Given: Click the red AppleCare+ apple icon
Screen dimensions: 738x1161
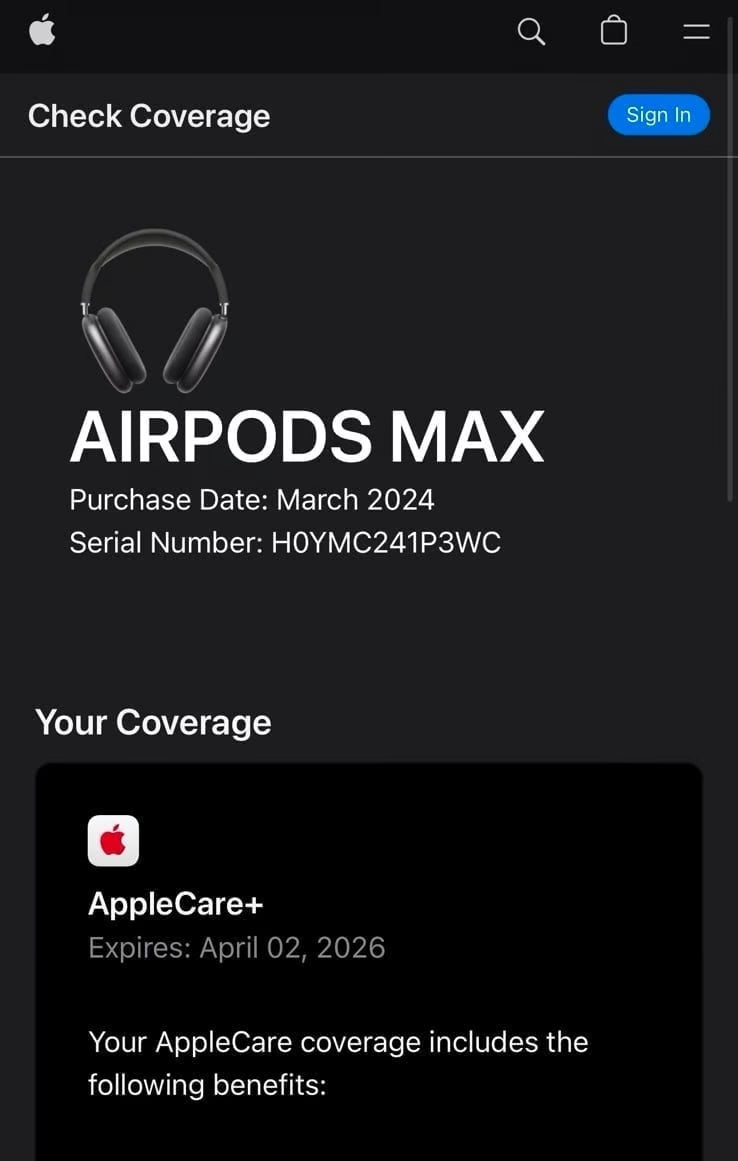Looking at the screenshot, I should (x=113, y=840).
